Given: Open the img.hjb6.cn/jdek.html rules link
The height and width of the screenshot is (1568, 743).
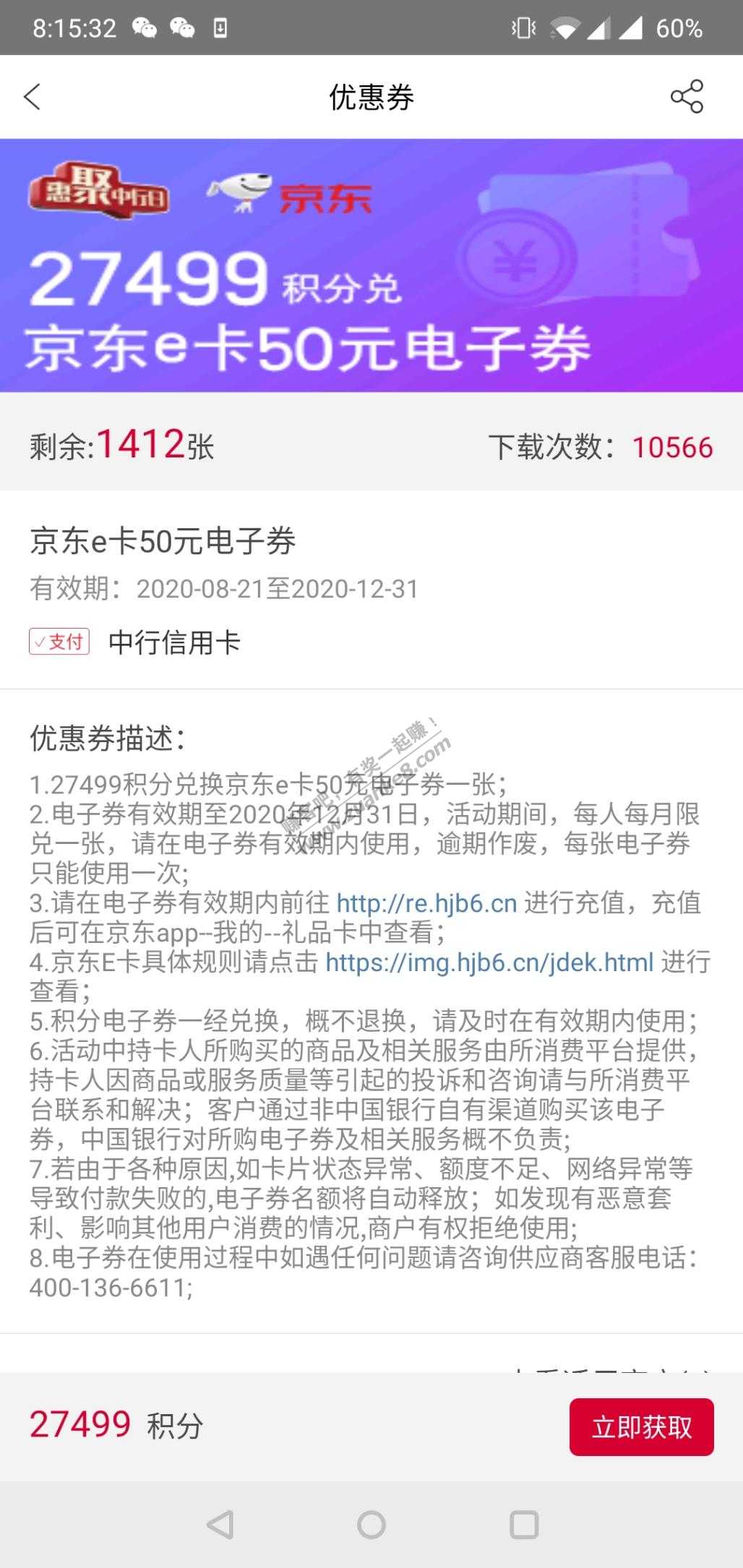Looking at the screenshot, I should pos(489,962).
